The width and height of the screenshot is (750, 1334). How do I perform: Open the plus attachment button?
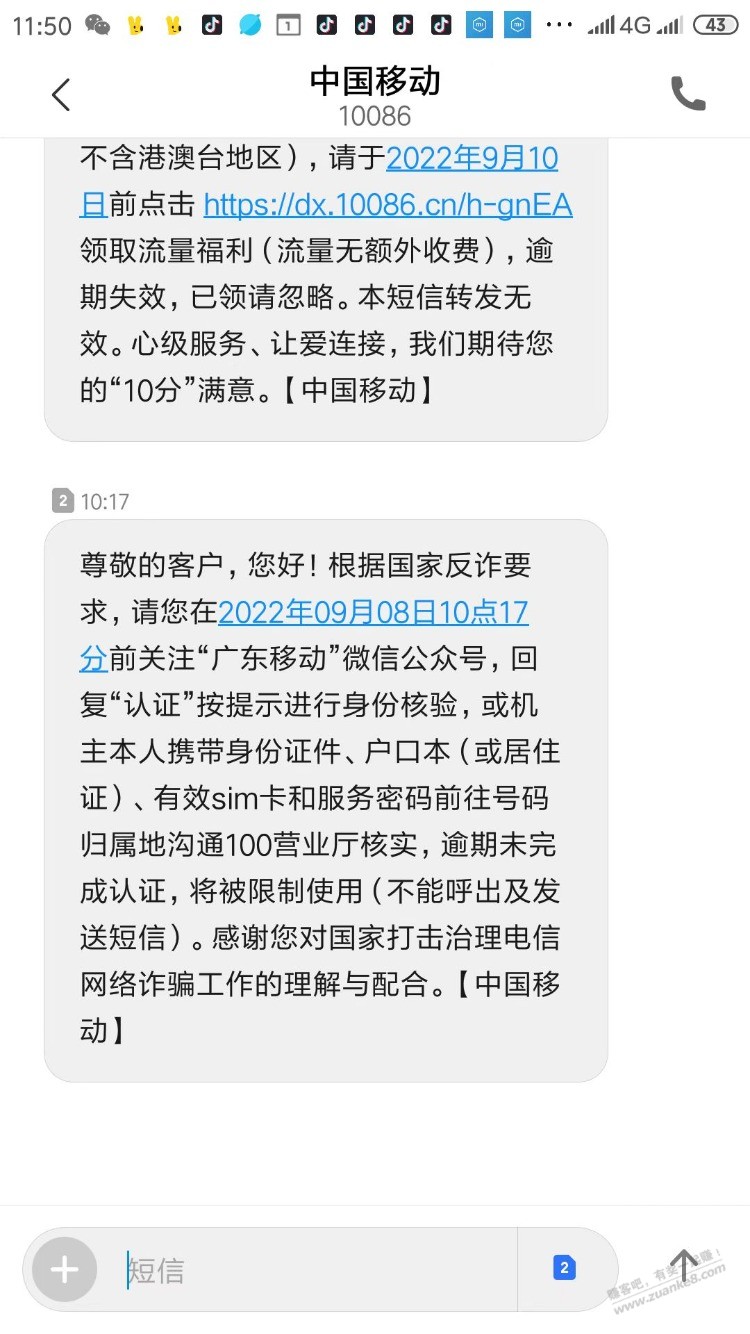click(x=65, y=1270)
